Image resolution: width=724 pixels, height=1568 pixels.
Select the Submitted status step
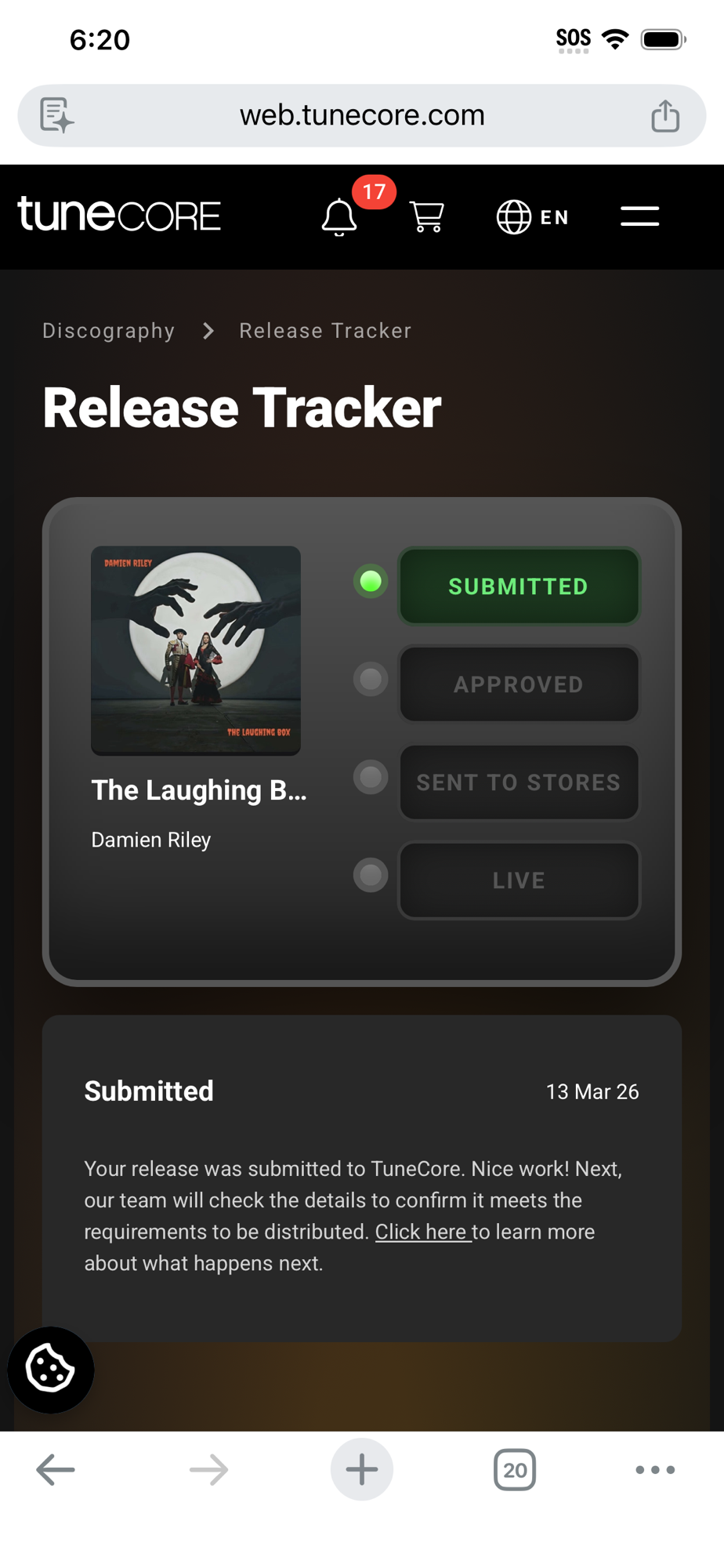click(x=519, y=586)
